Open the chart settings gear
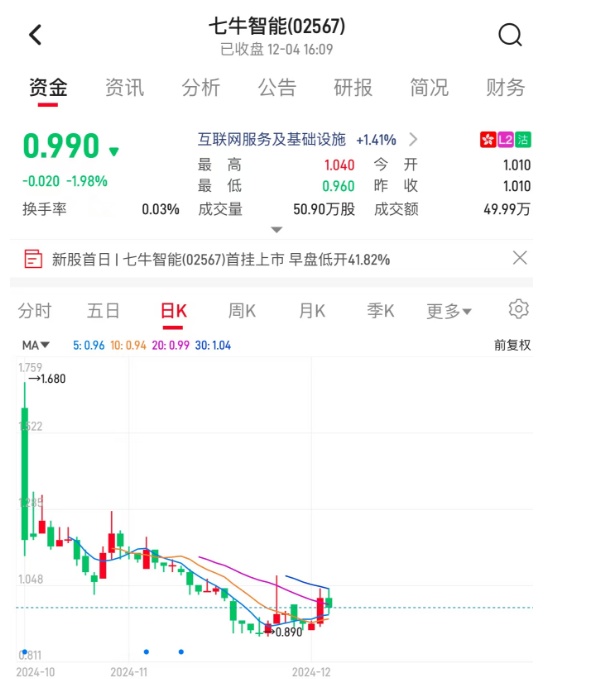The image size is (604, 679). tap(518, 309)
